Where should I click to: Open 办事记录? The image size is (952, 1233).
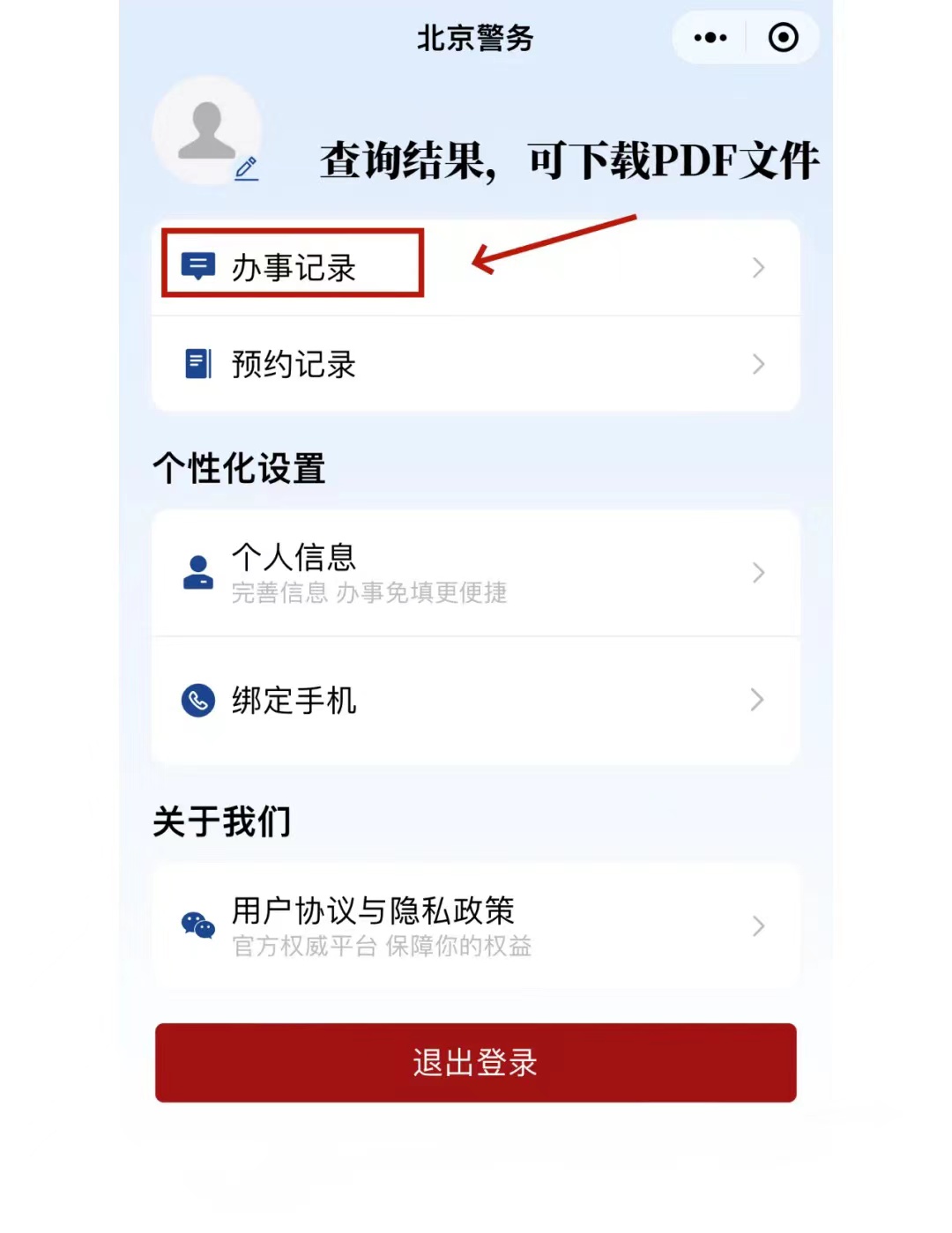tap(476, 267)
